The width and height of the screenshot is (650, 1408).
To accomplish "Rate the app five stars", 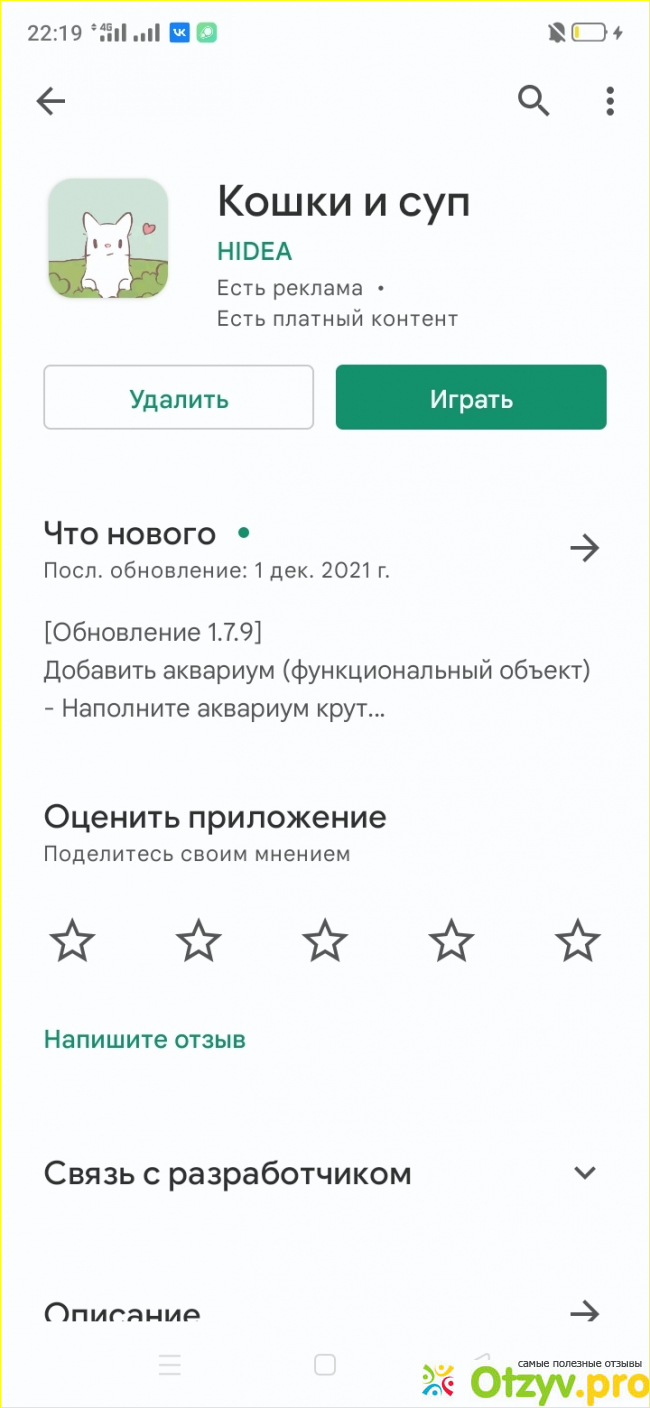I will click(577, 941).
